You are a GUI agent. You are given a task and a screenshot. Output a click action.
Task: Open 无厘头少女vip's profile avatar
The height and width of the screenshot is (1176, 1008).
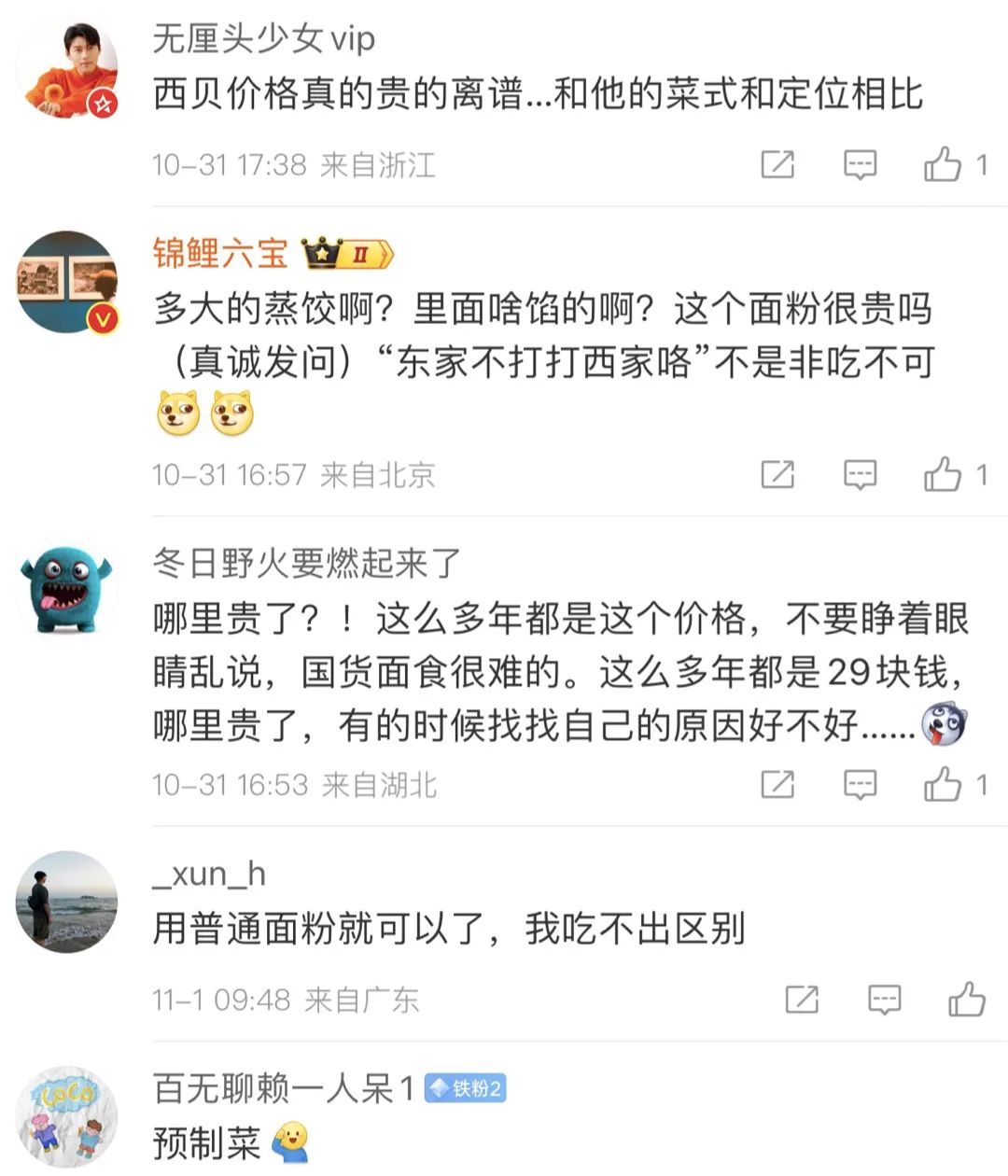(x=67, y=69)
